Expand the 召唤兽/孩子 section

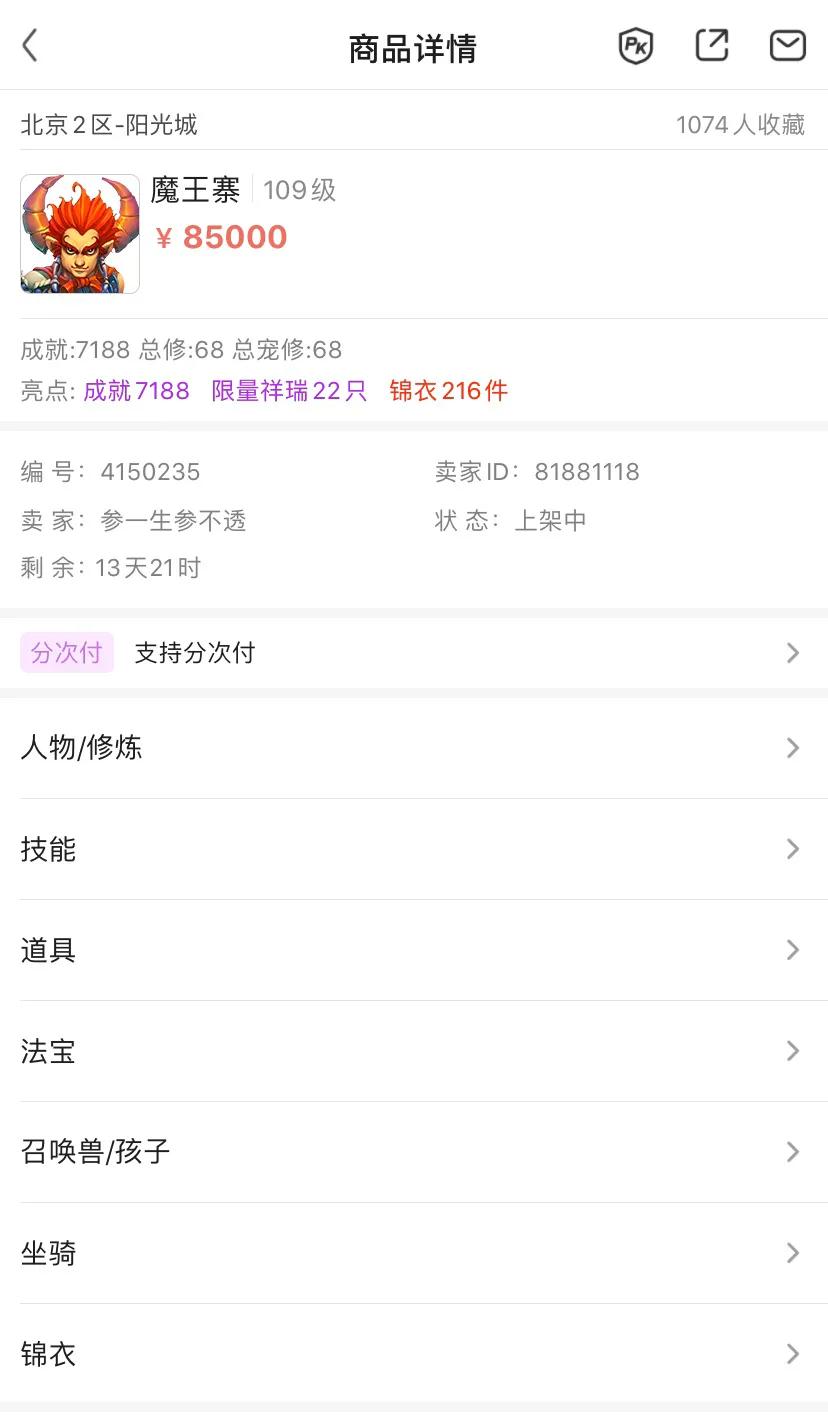click(x=414, y=1152)
